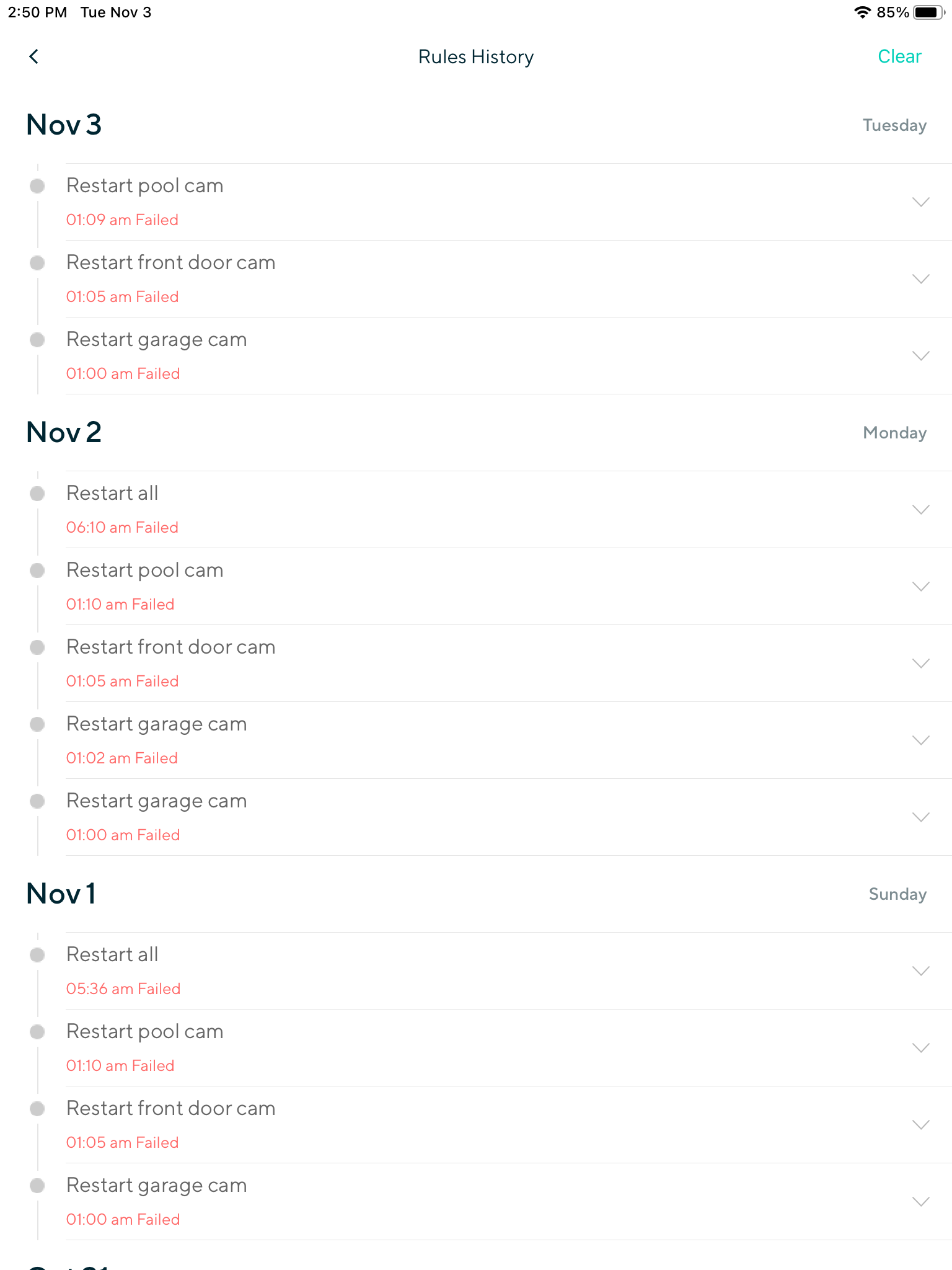The image size is (952, 1270).
Task: Expand Nov 3 Restart pool cam 01:09 am
Action: click(x=920, y=202)
